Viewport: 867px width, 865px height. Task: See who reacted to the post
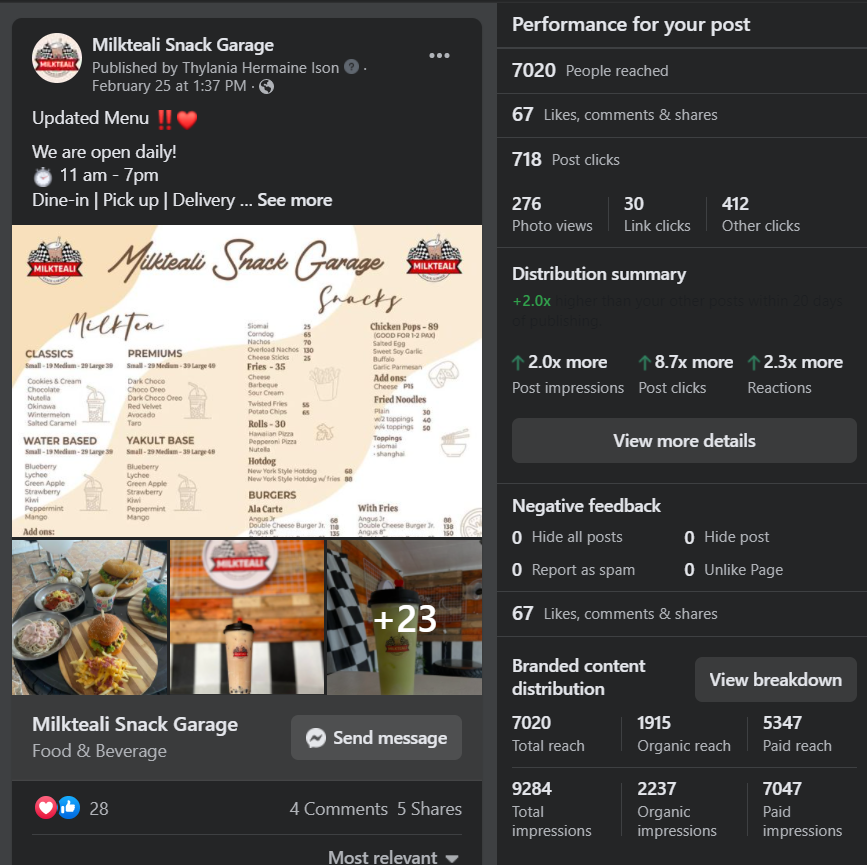click(70, 808)
